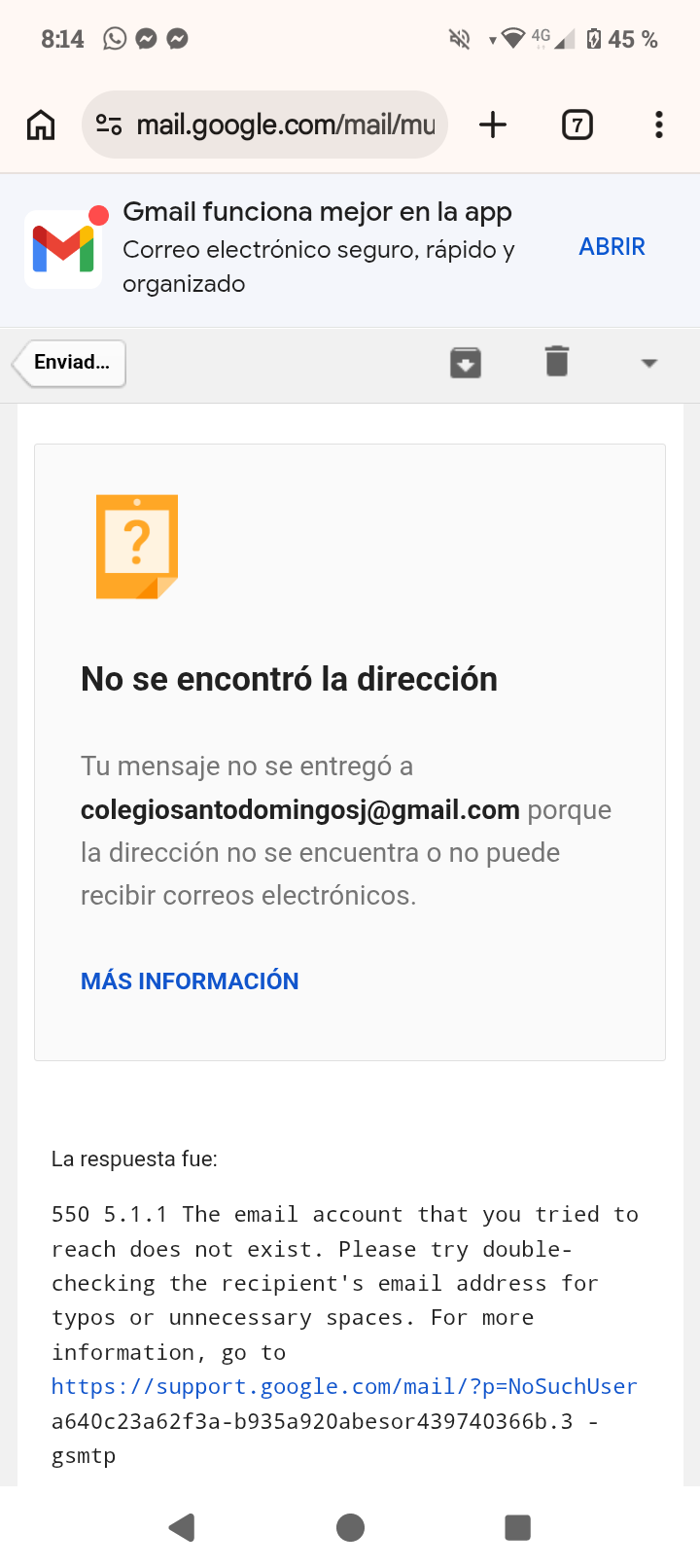Open the recent apps view
This screenshot has height=1568, width=700.
[517, 1527]
